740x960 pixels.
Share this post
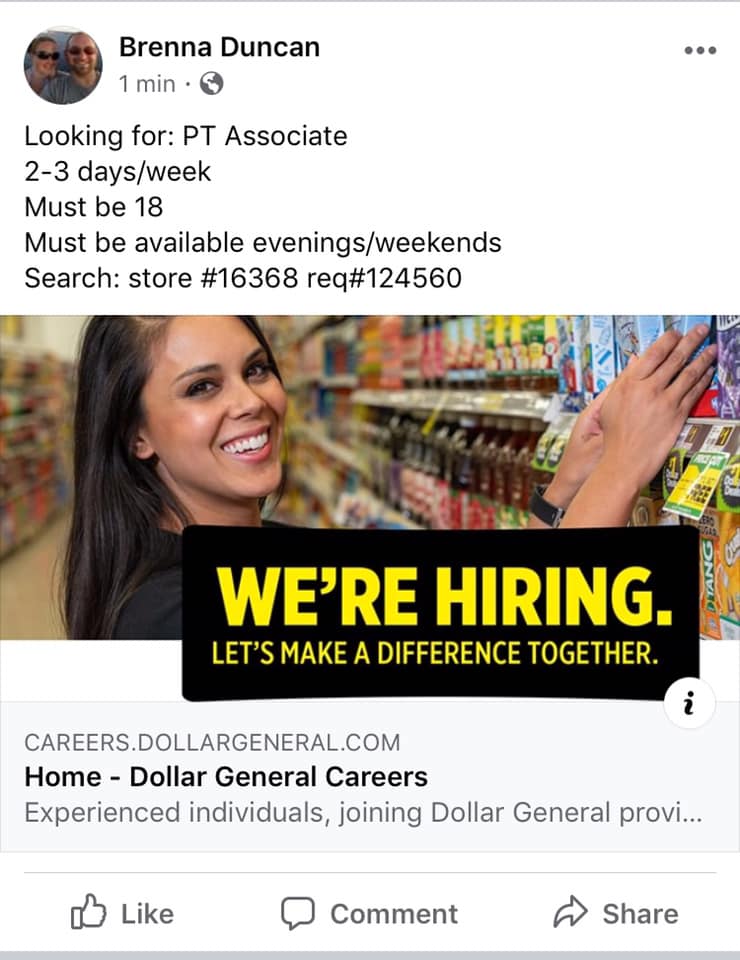click(x=616, y=913)
